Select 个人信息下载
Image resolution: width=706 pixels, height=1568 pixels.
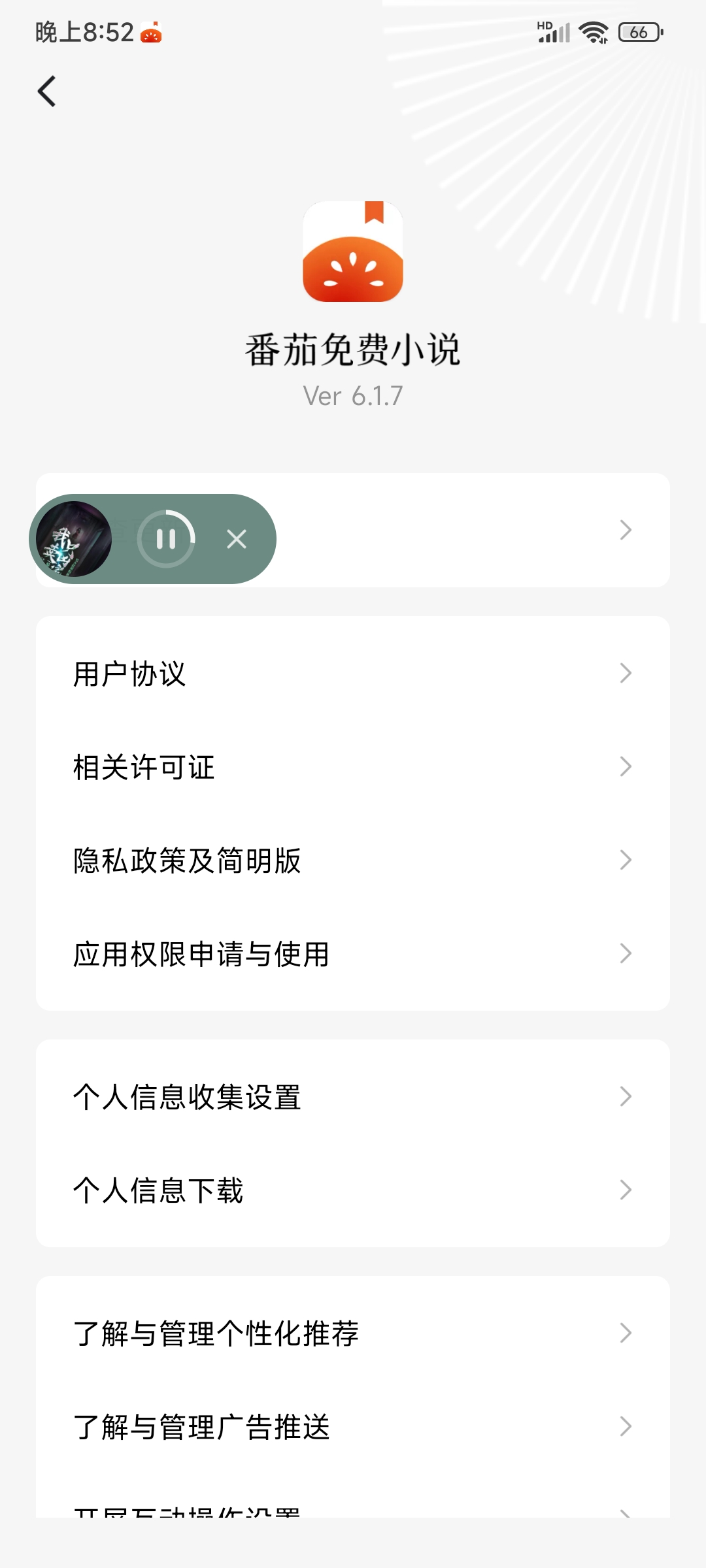point(353,1190)
